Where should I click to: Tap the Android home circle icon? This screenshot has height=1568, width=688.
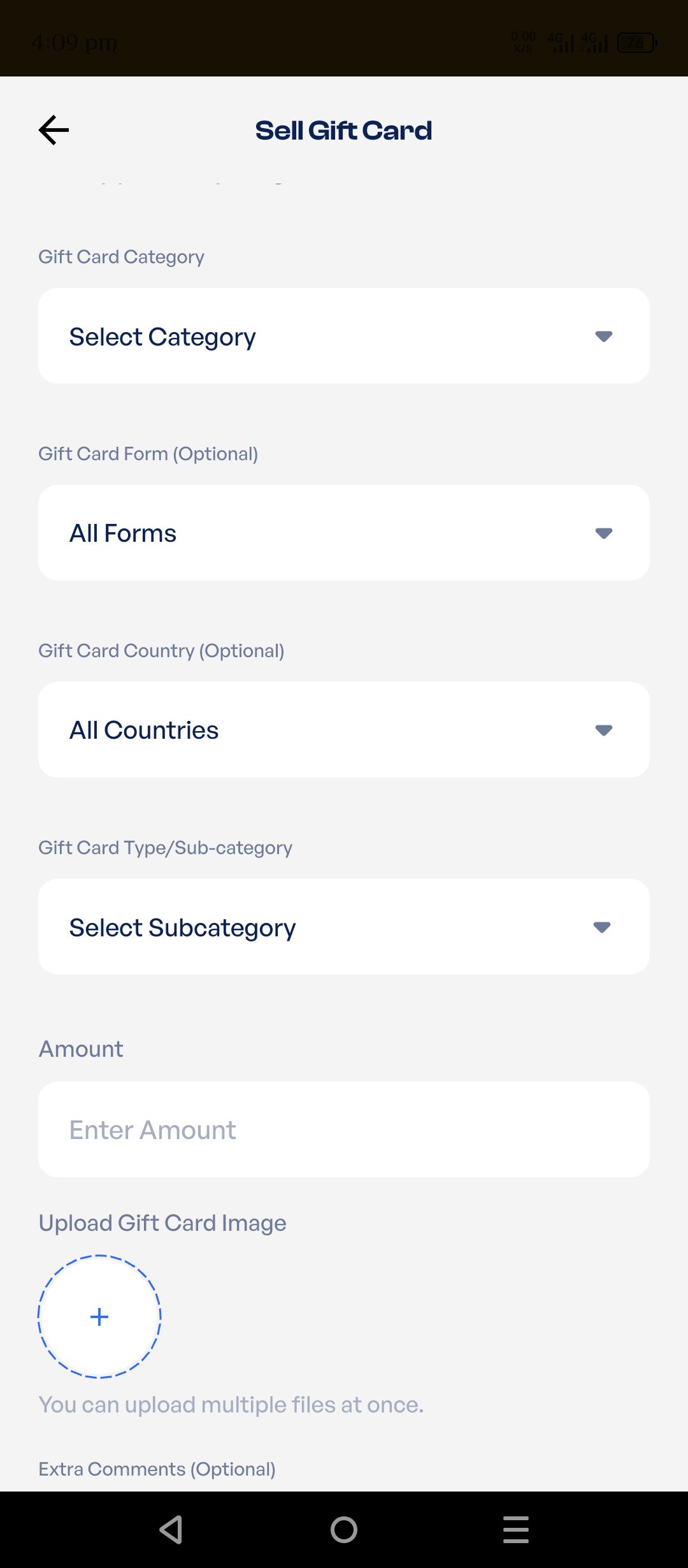tap(343, 1529)
